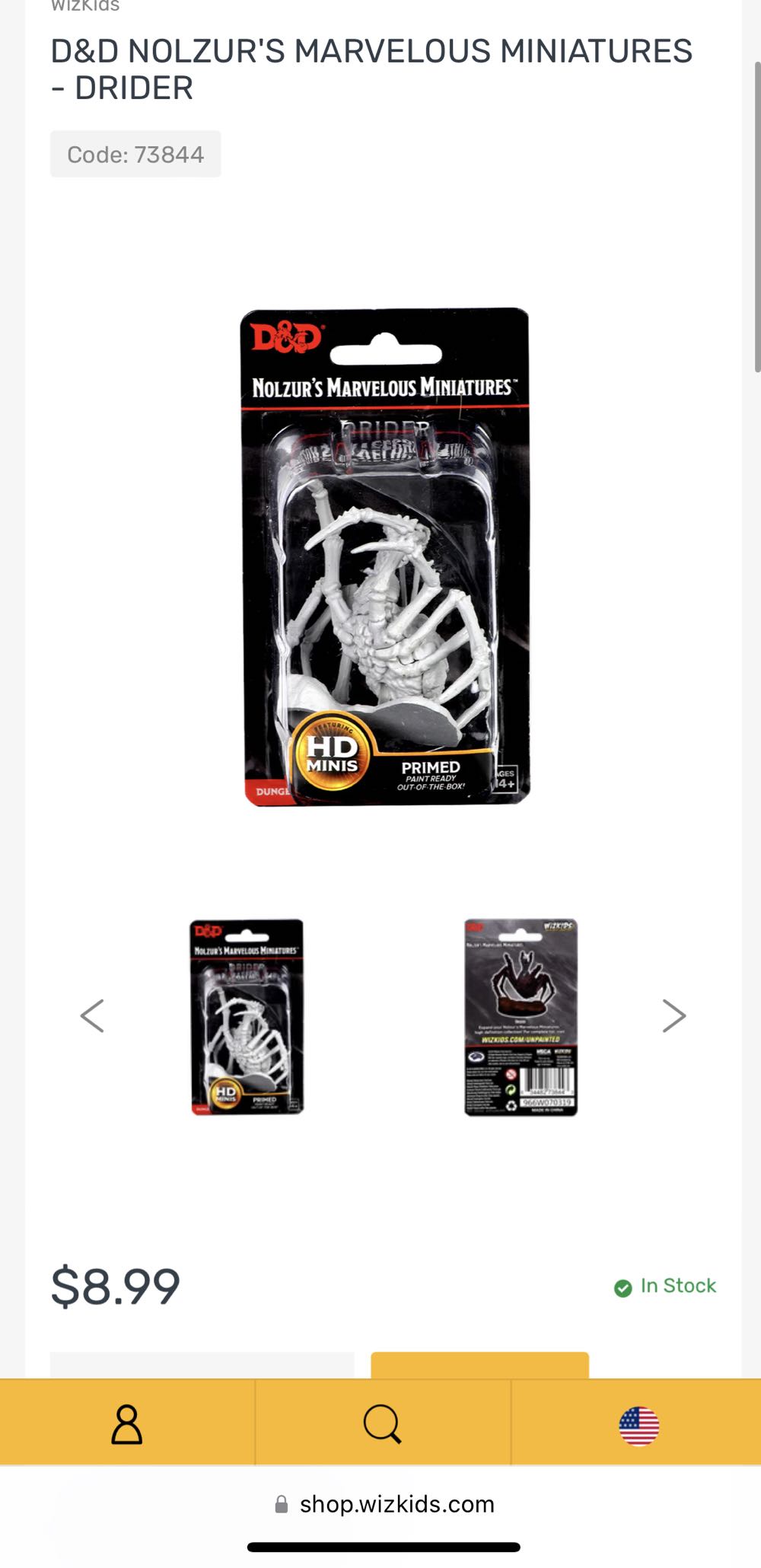Select the front packaging thumbnail

click(x=246, y=1015)
